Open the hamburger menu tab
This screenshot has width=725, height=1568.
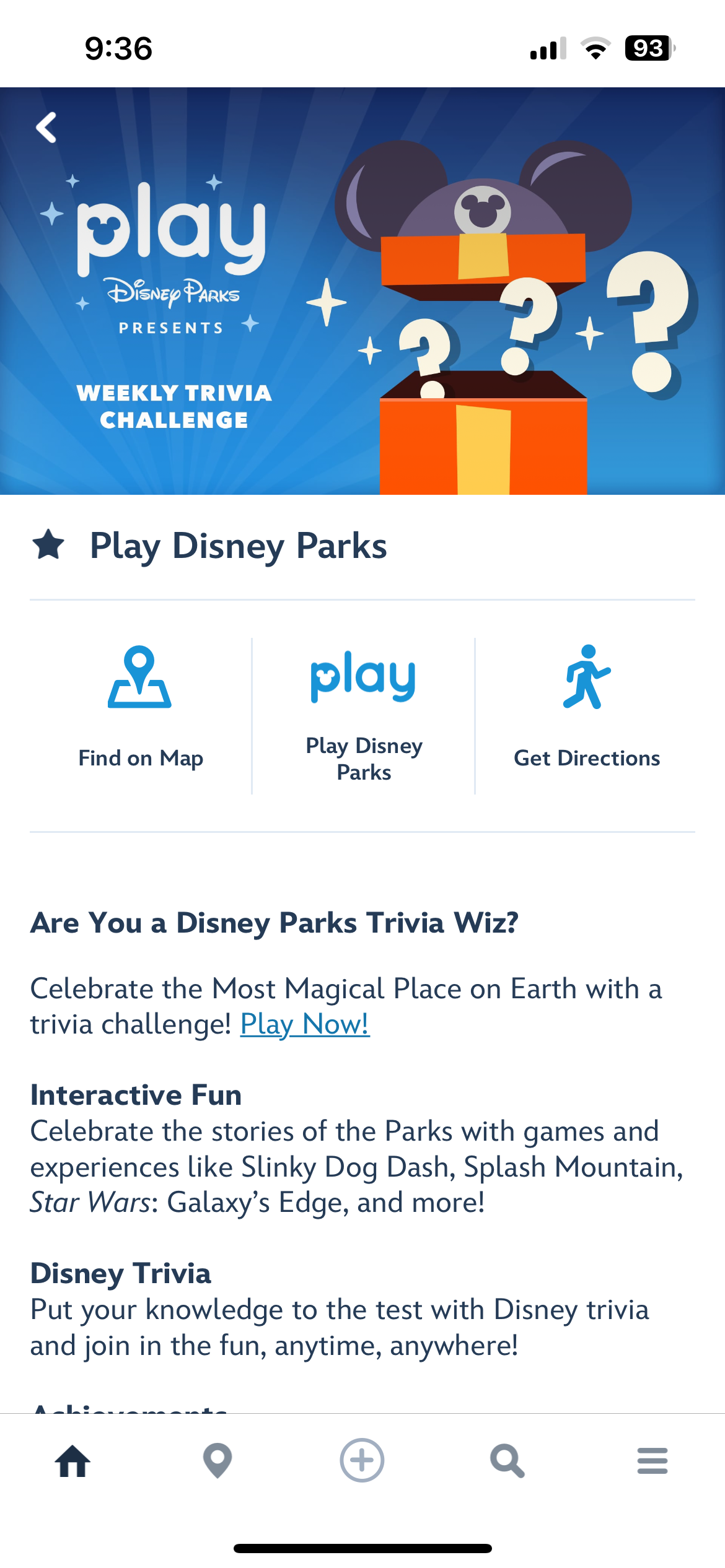[652, 1461]
